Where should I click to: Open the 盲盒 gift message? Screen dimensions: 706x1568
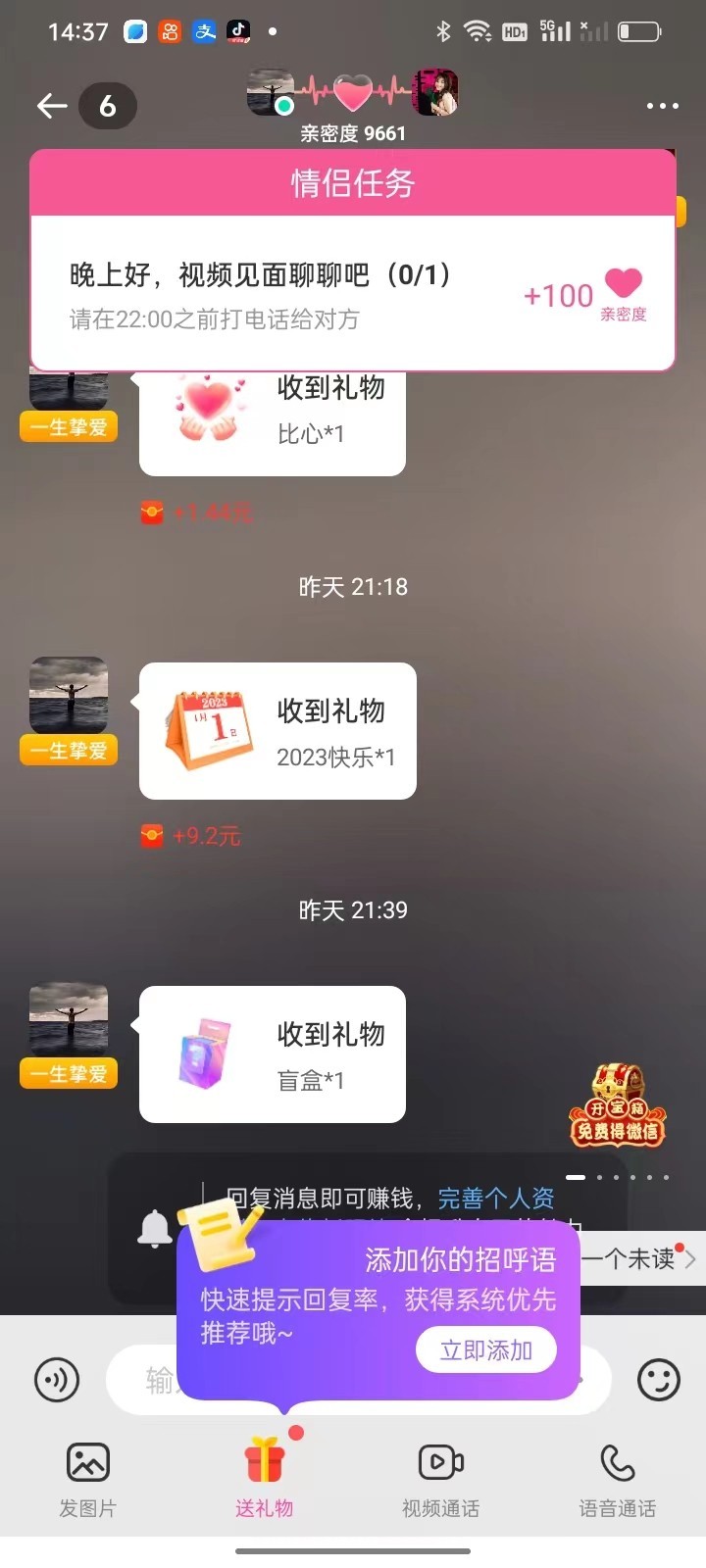click(273, 1054)
